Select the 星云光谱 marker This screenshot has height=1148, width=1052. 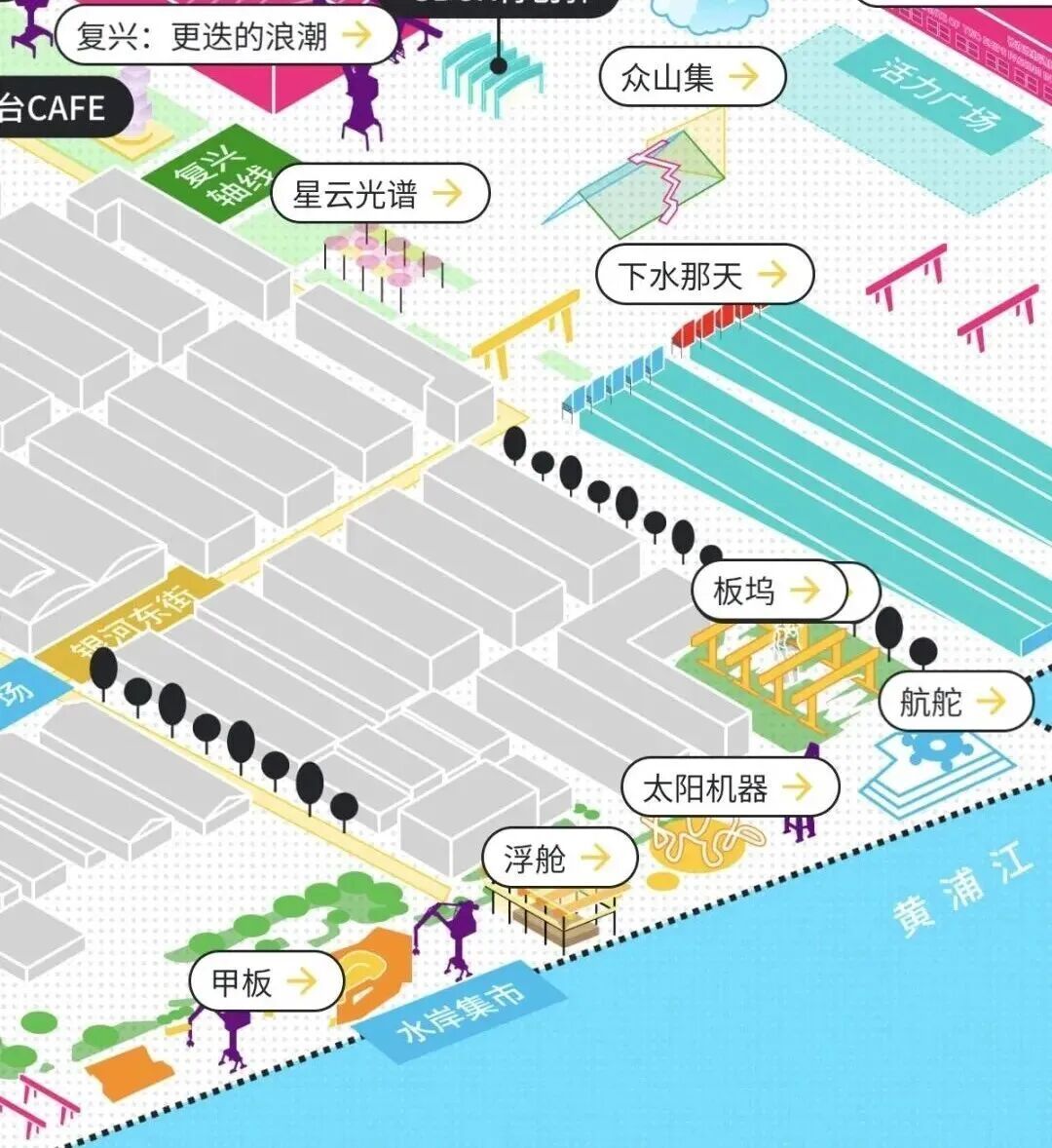click(378, 194)
